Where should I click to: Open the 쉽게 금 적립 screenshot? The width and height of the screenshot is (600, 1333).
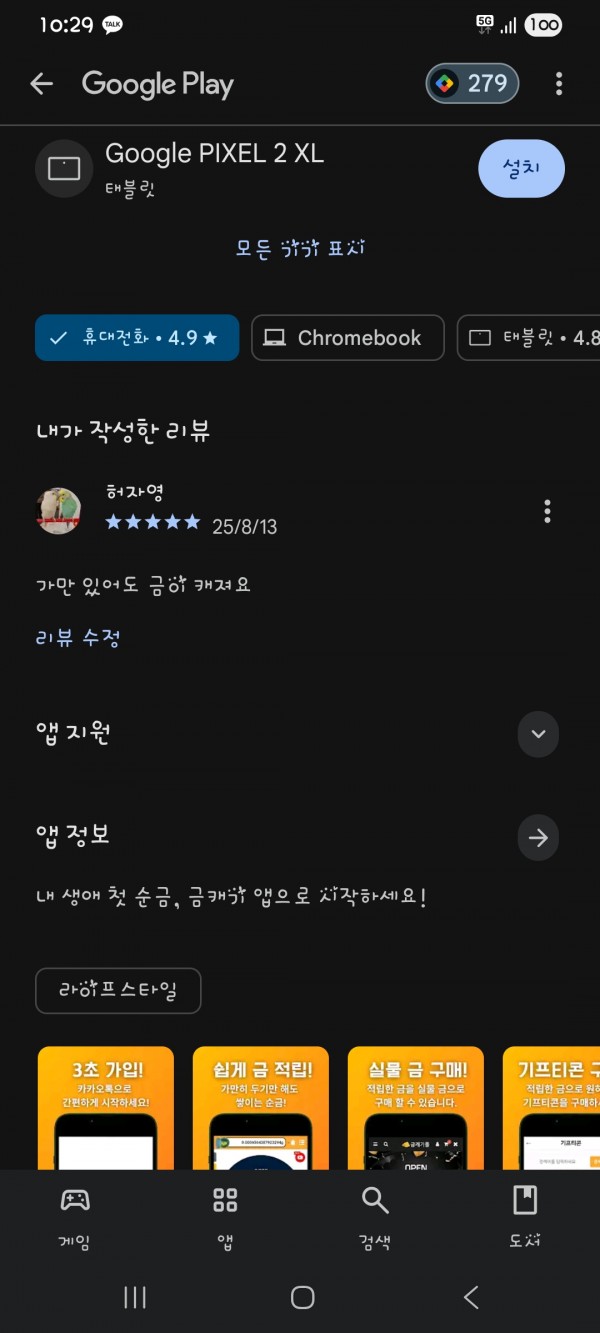261,1108
